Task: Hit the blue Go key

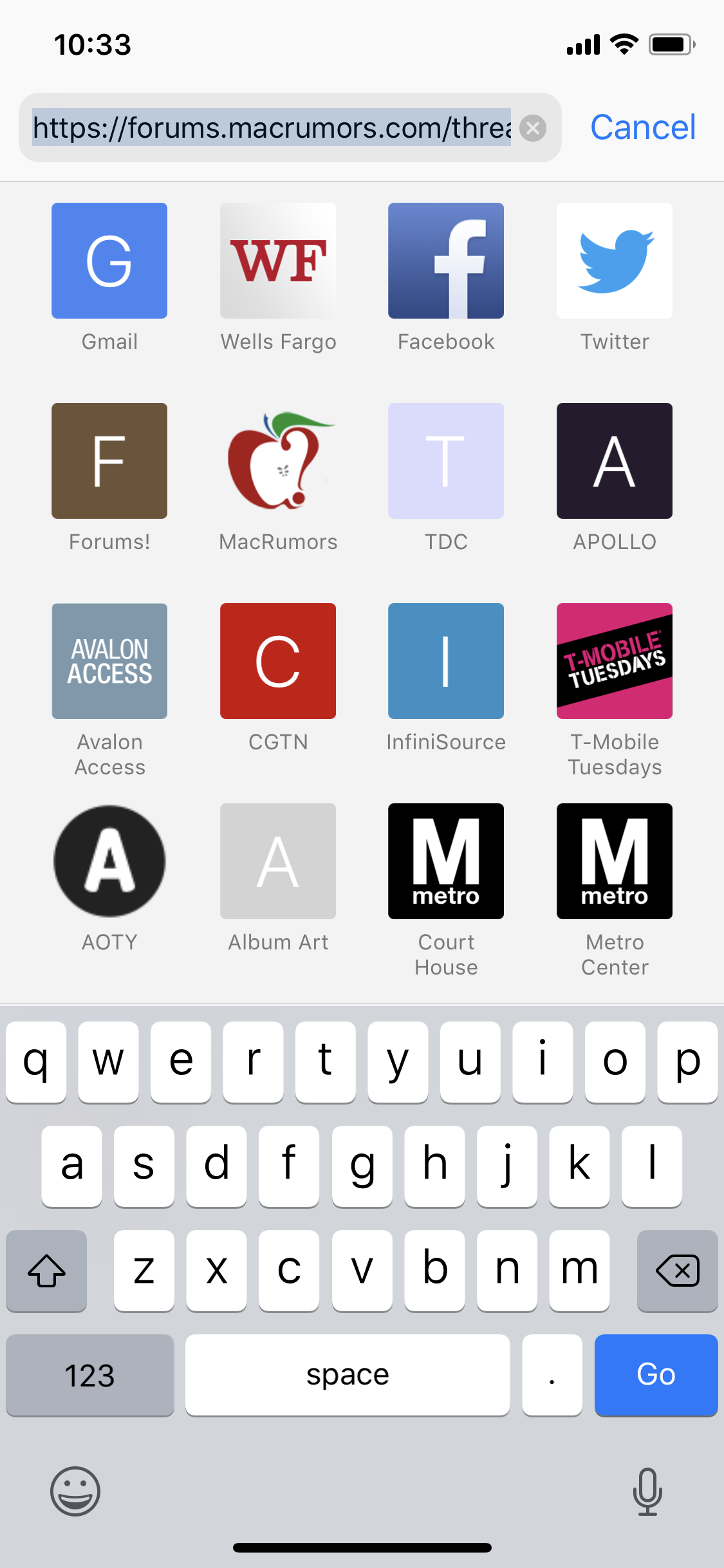Action: click(x=656, y=1374)
